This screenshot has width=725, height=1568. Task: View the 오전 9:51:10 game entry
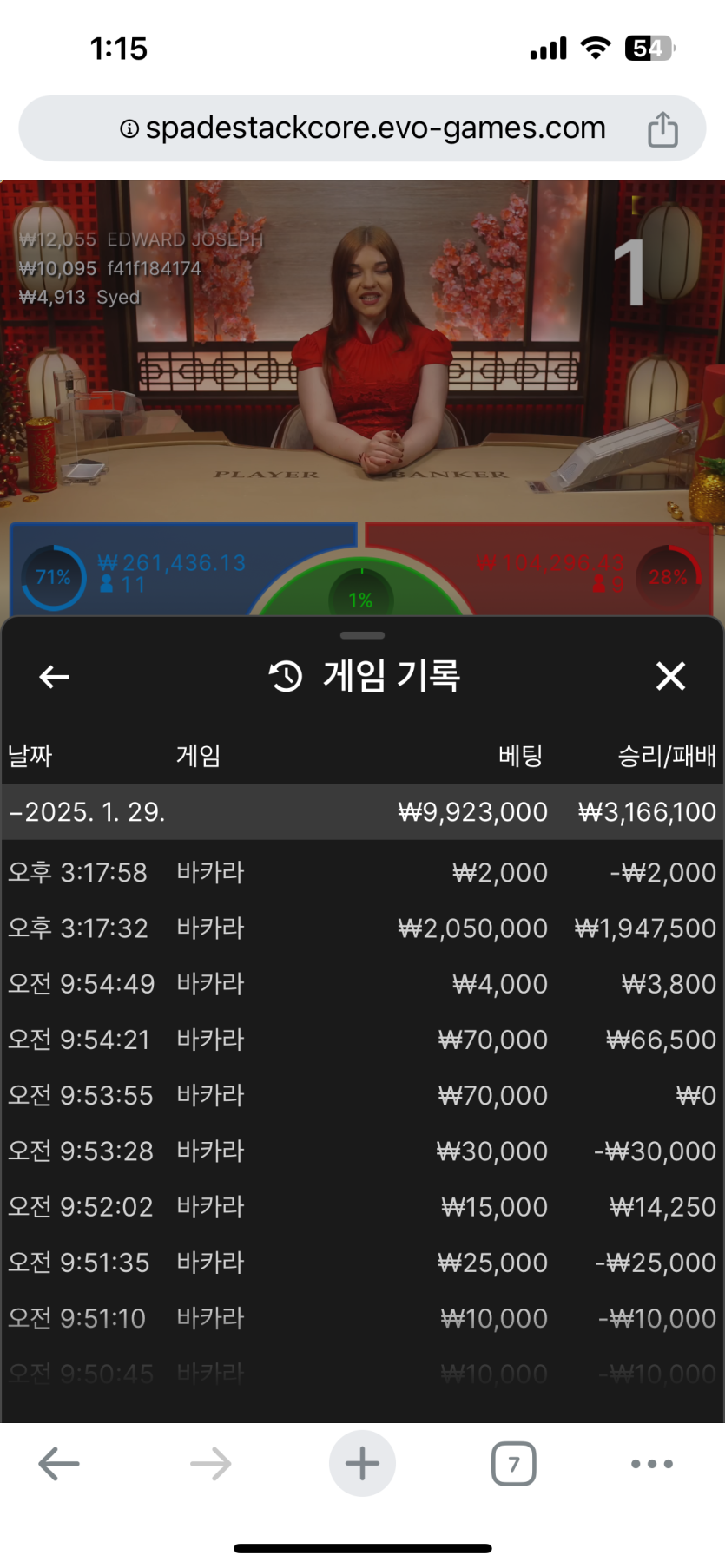click(x=362, y=1318)
